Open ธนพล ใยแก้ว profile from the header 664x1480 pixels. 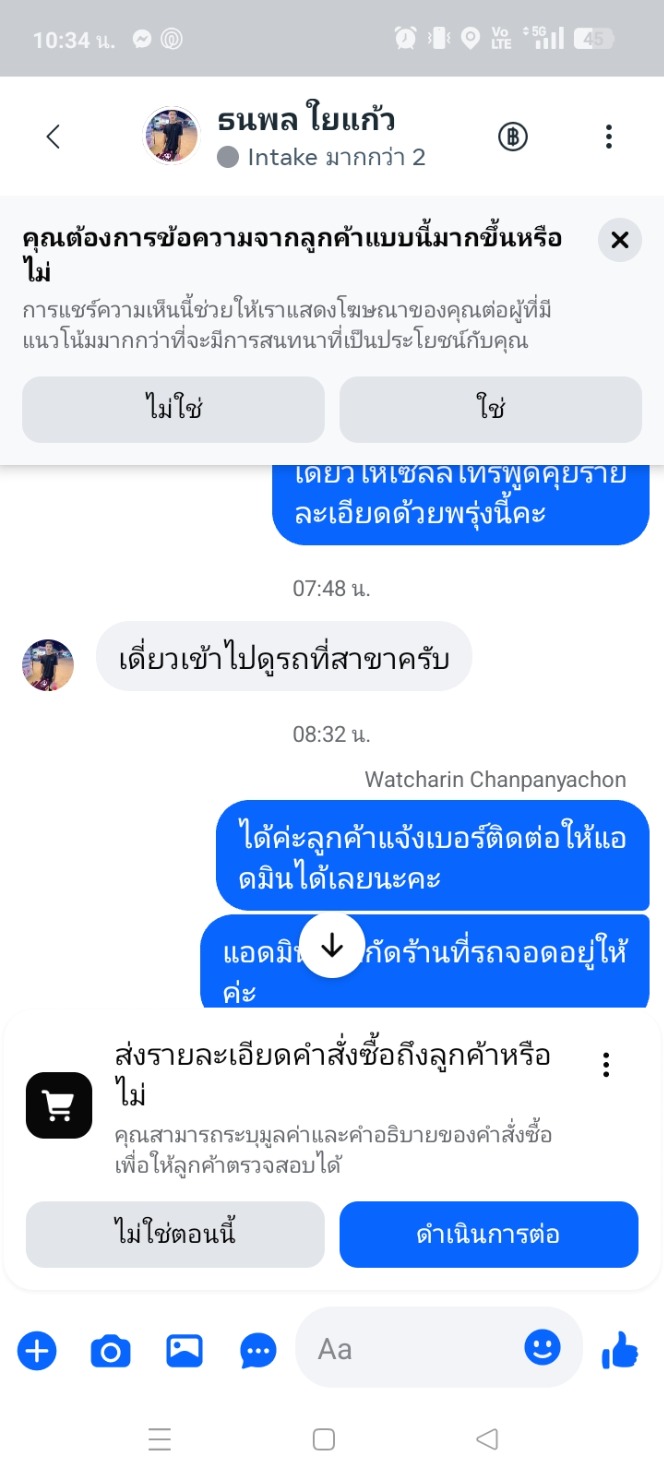[x=306, y=122]
